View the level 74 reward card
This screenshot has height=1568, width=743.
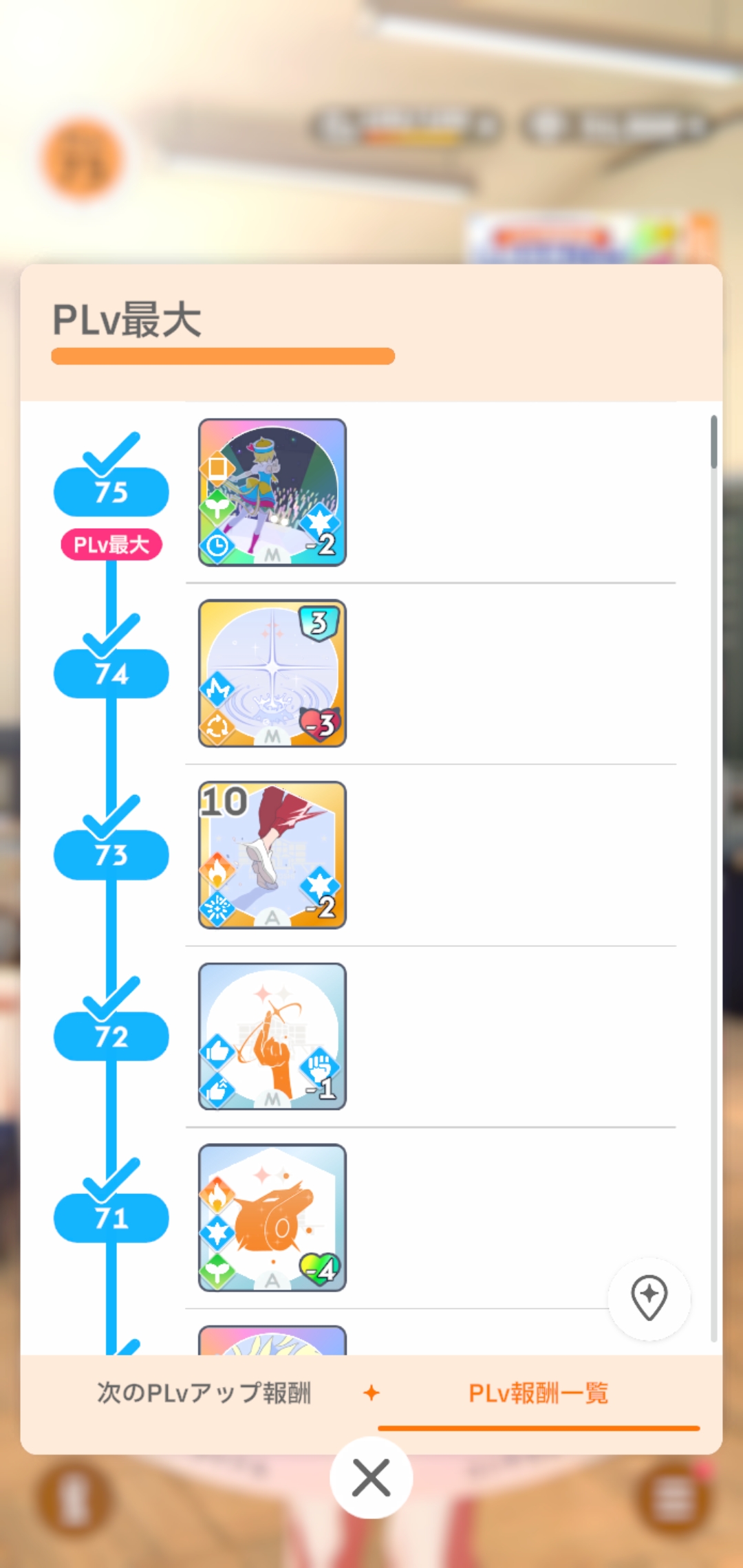272,673
